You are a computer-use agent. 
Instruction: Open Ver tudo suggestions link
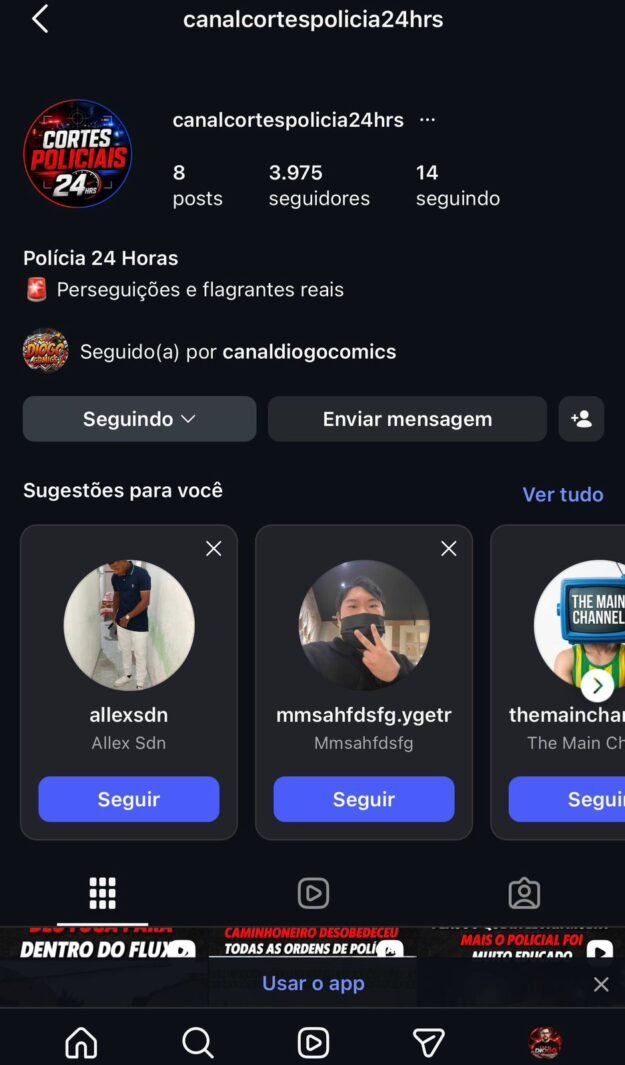point(562,494)
